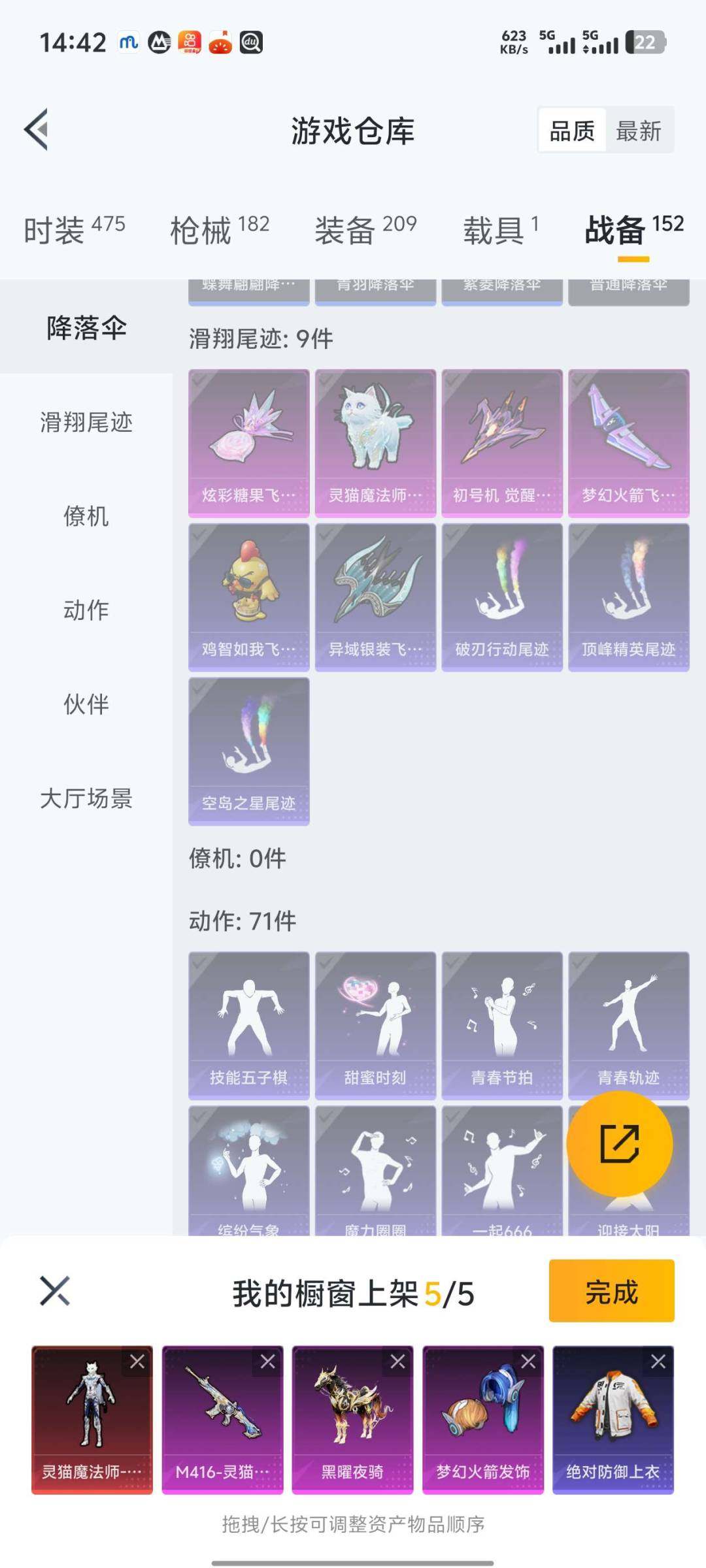Tap the back arrow to exit 游戏仓库
This screenshot has height=1568, width=706.
(37, 129)
